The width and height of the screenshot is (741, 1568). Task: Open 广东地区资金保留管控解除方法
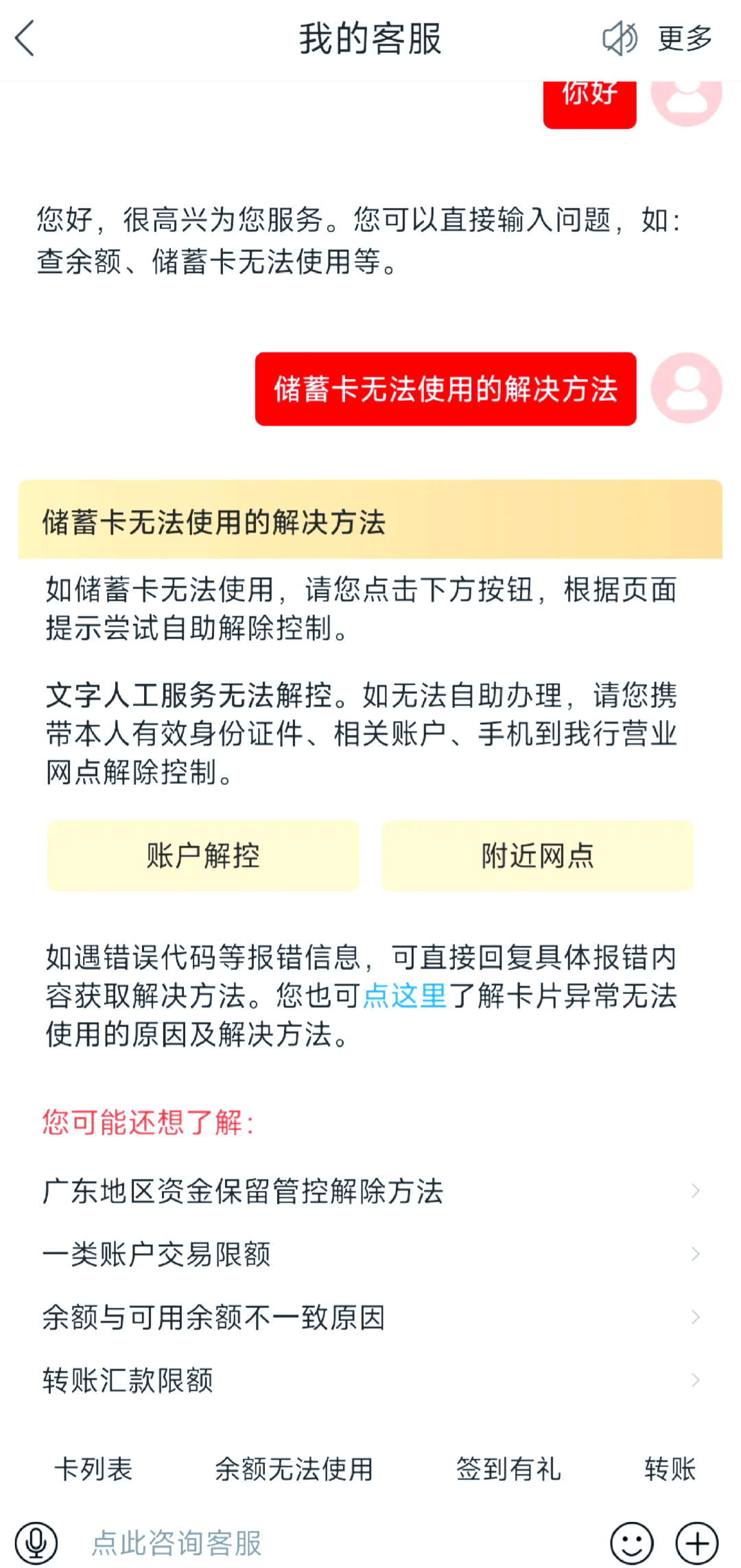click(370, 1191)
